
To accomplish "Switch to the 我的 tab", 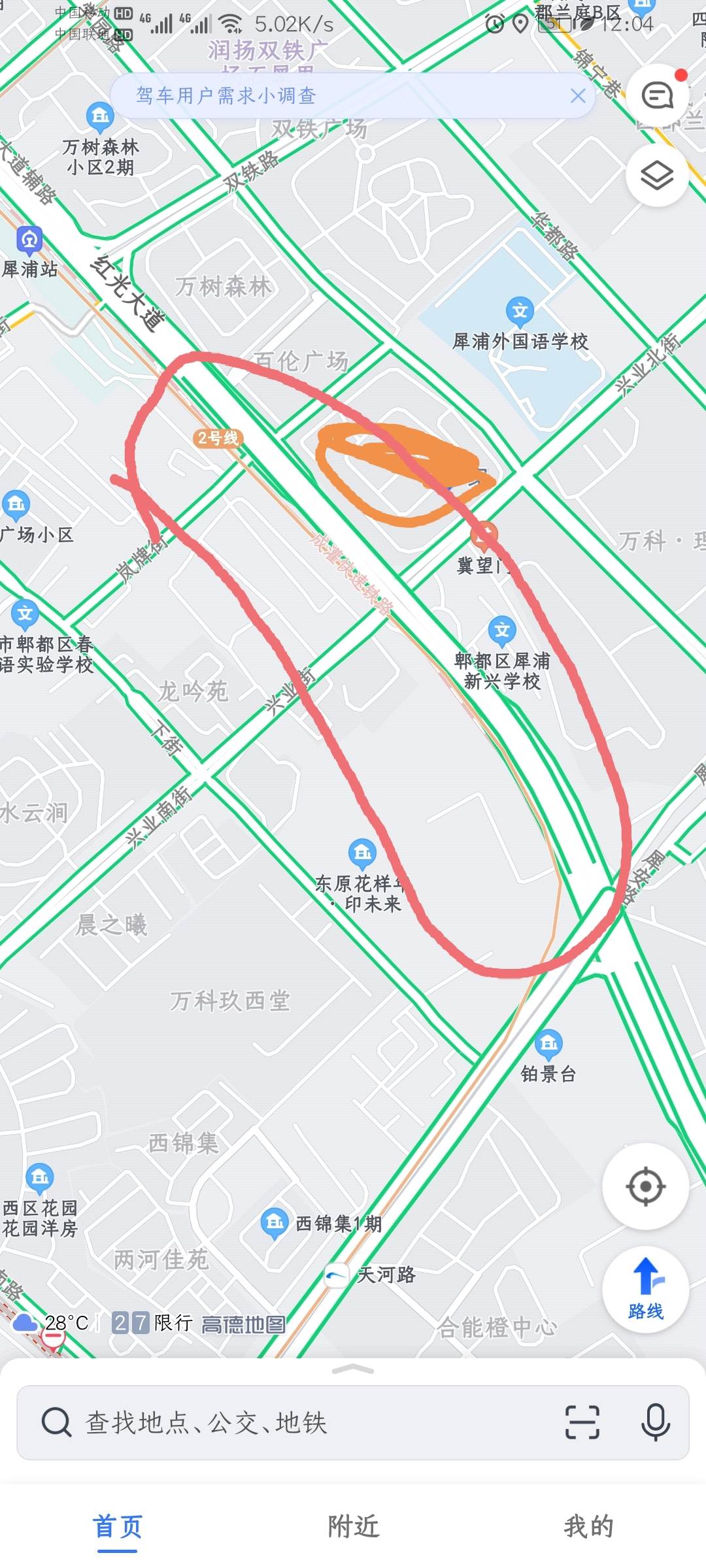I will 588,1527.
